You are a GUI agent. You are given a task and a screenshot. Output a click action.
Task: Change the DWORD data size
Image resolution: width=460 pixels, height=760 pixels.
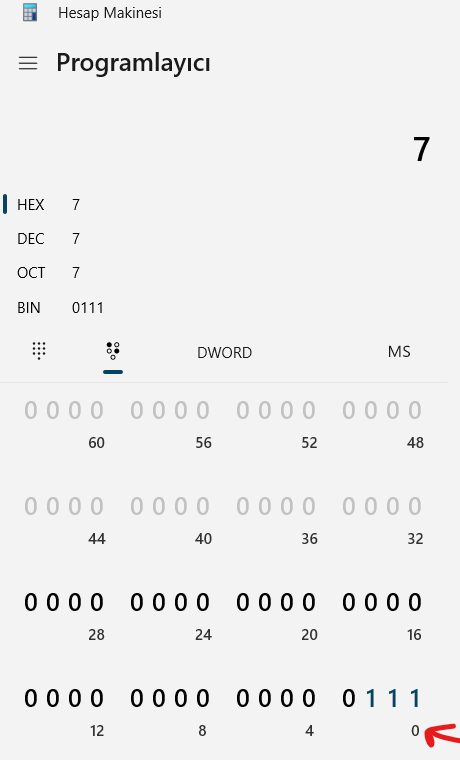coord(224,352)
